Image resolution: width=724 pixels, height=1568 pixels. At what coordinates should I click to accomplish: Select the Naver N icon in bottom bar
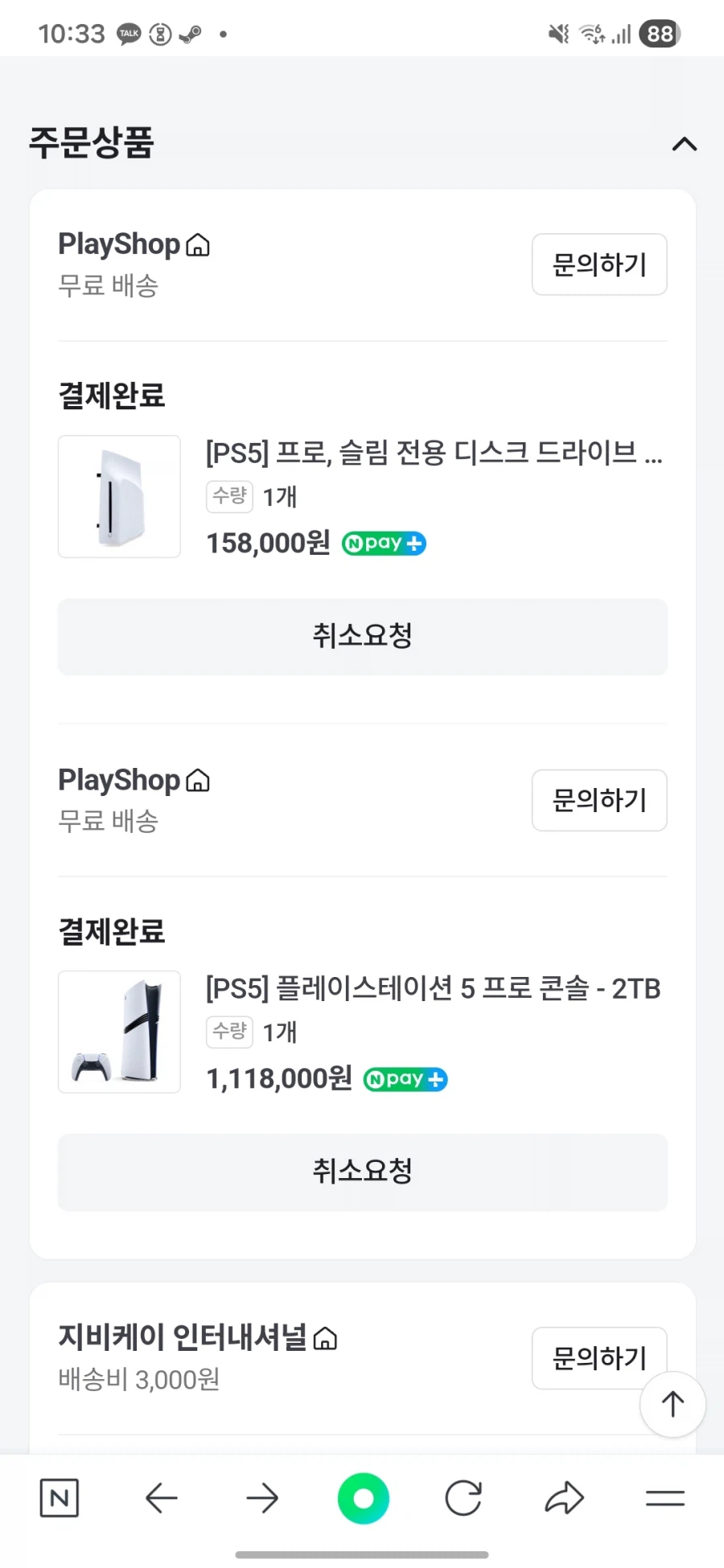click(60, 1497)
